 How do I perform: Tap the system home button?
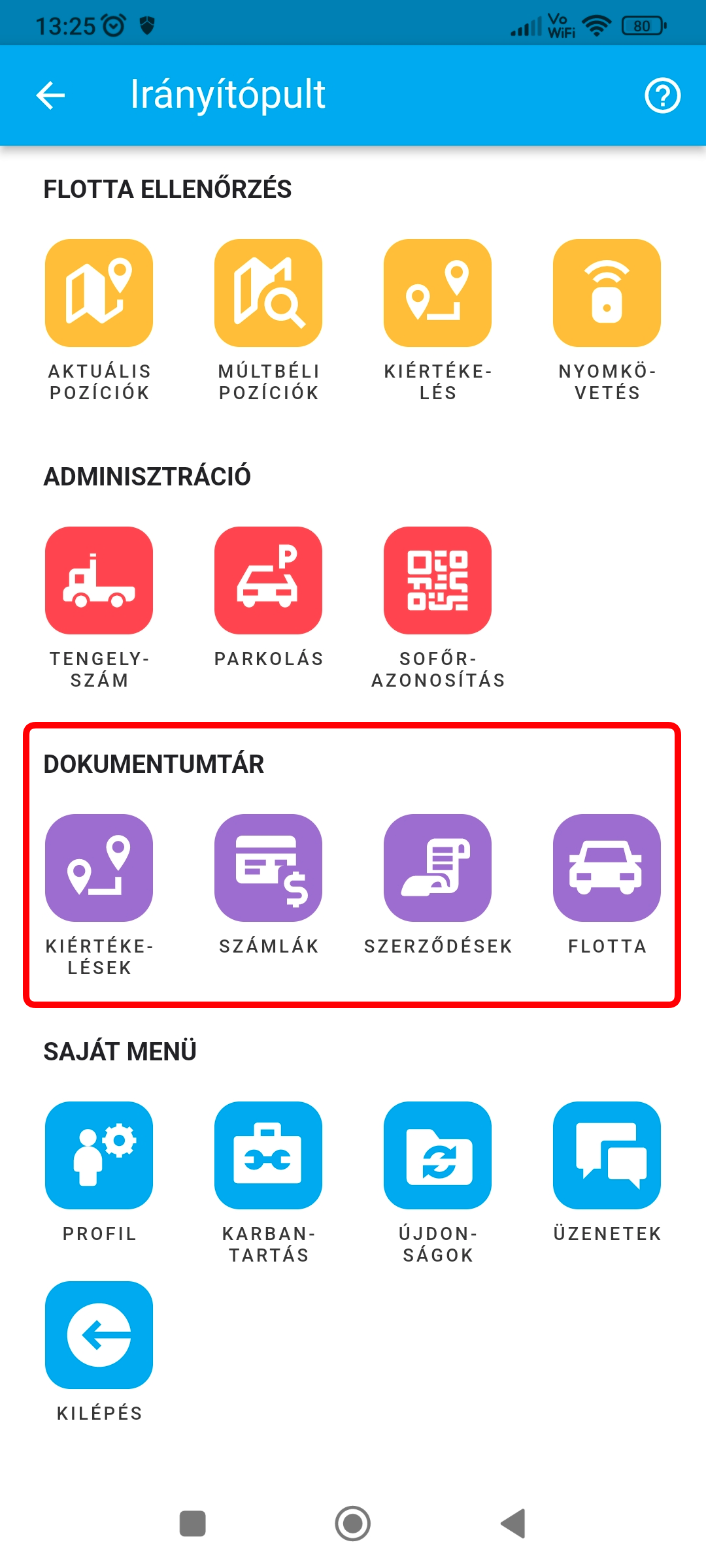tap(353, 1524)
